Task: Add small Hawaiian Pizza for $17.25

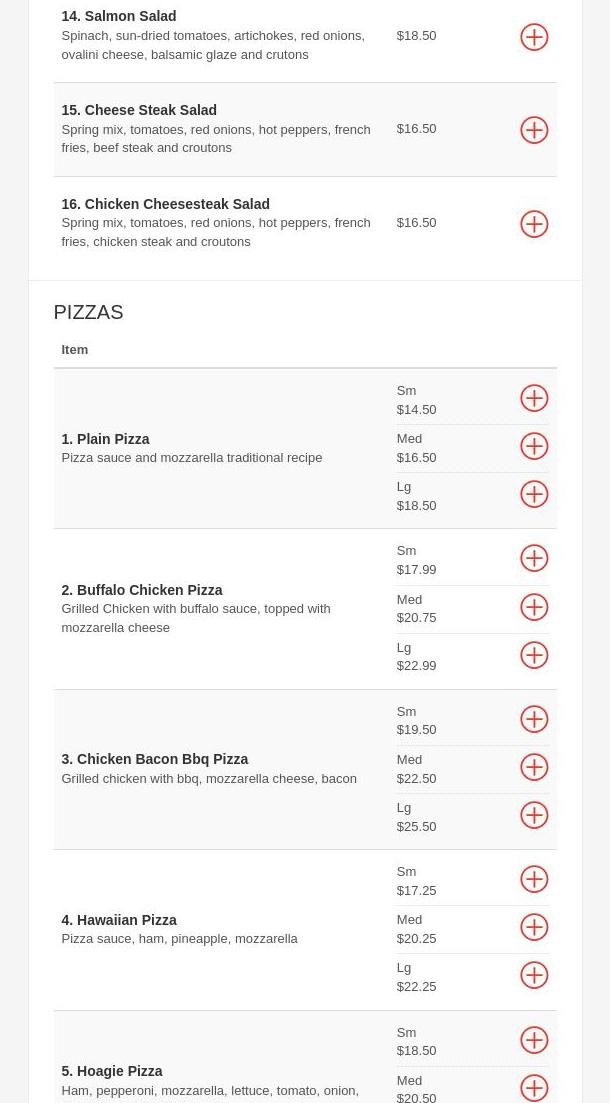Action: [534, 879]
